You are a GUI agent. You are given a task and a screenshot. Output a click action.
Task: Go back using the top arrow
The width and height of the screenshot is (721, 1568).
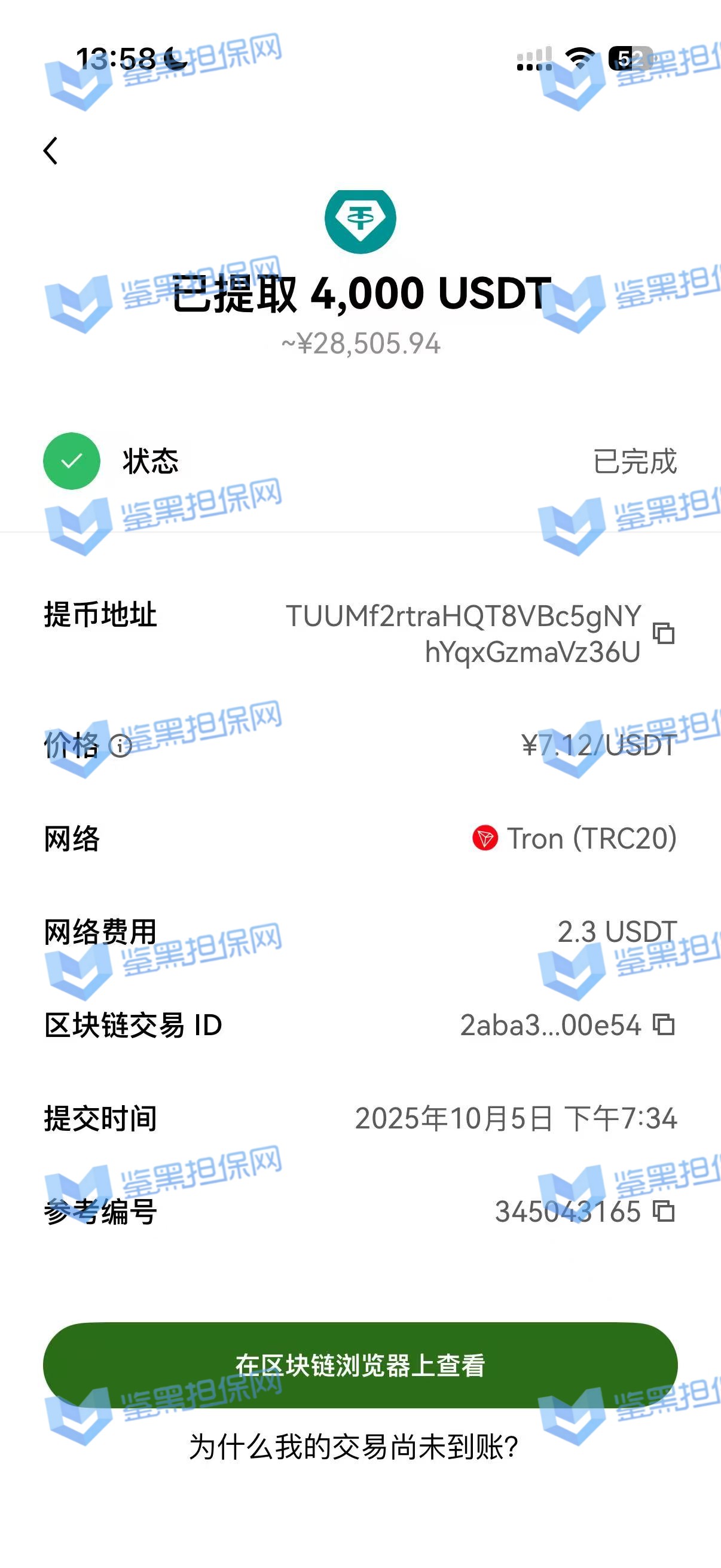51,150
